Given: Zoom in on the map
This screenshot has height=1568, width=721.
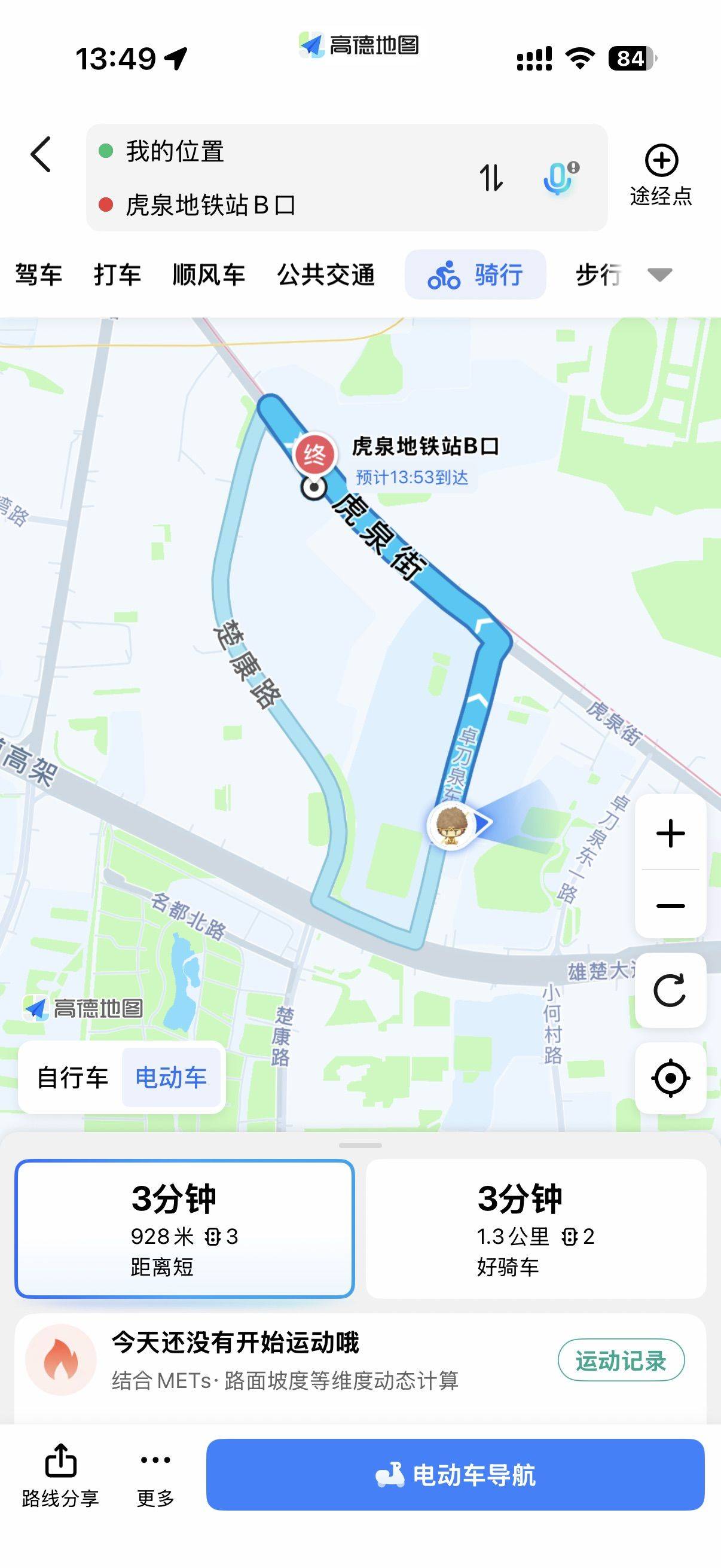Looking at the screenshot, I should tap(671, 833).
